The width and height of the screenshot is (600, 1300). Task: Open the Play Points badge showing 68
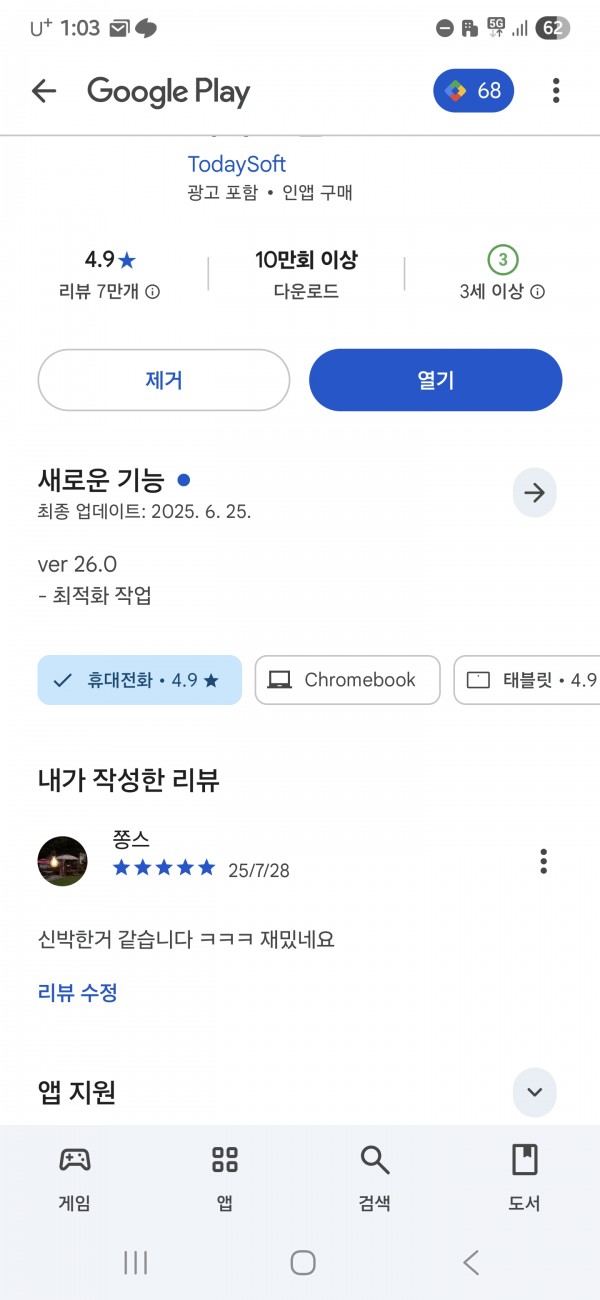pyautogui.click(x=474, y=91)
